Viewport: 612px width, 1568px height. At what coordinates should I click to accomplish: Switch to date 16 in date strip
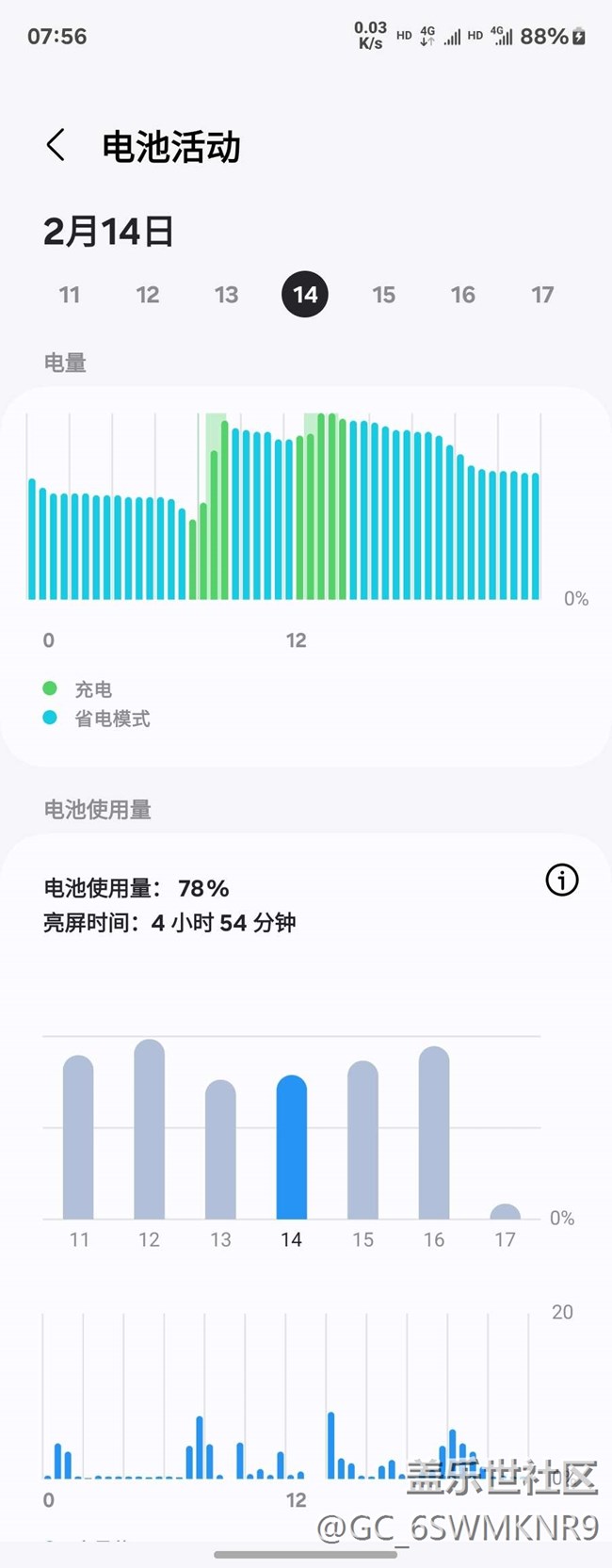462,295
